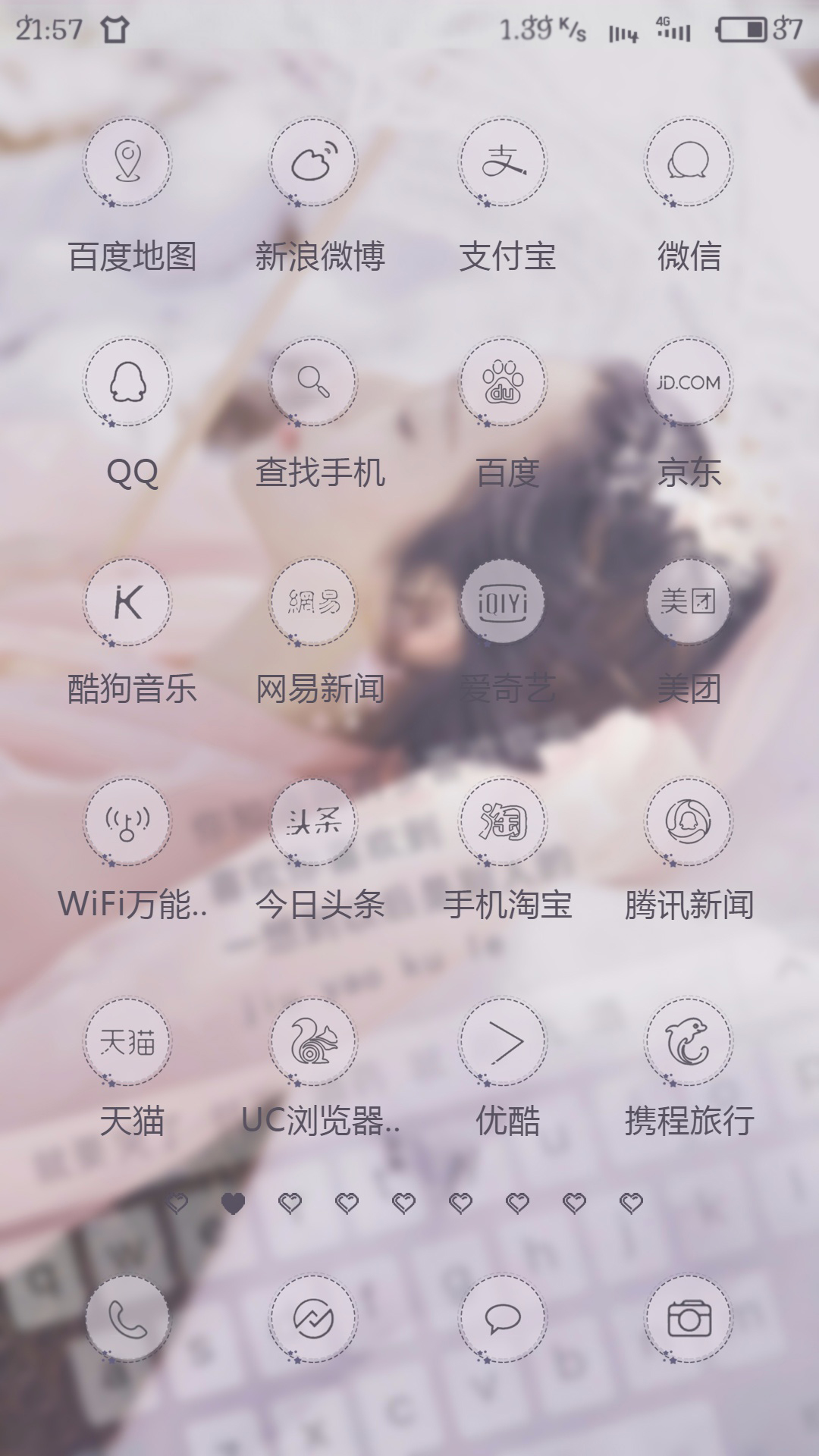Launch 今日头条
This screenshot has height=1456, width=819.
point(314,821)
